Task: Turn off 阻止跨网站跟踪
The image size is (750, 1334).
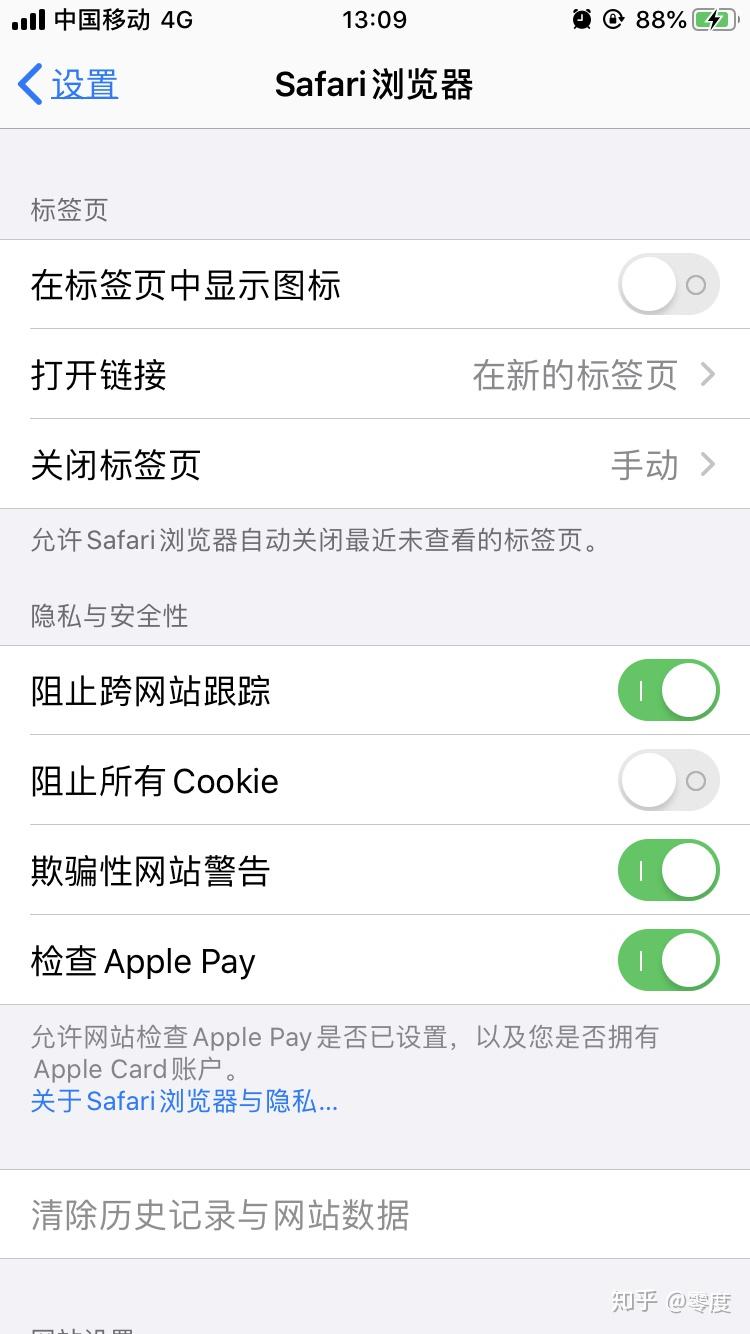Action: 668,690
